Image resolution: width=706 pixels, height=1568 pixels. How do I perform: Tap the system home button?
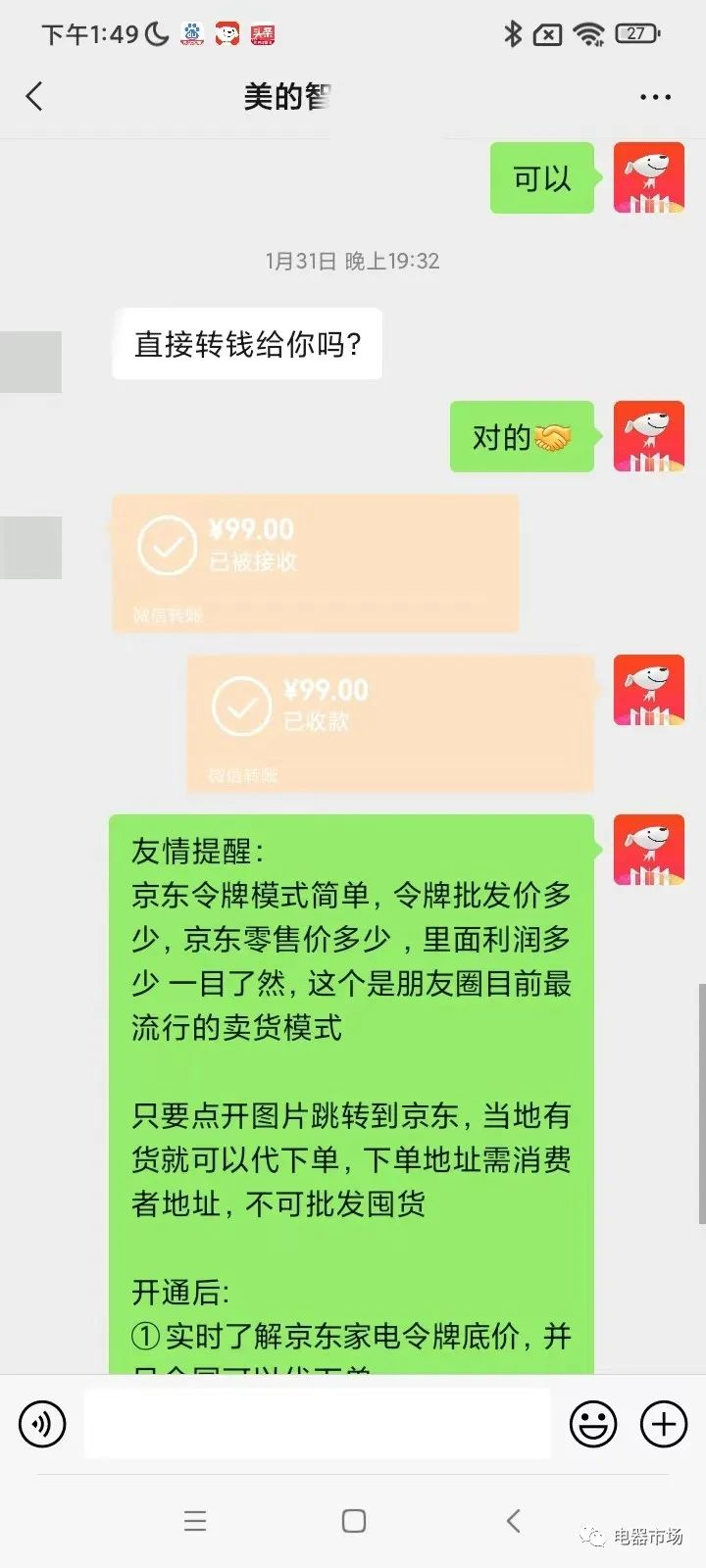click(x=354, y=1521)
